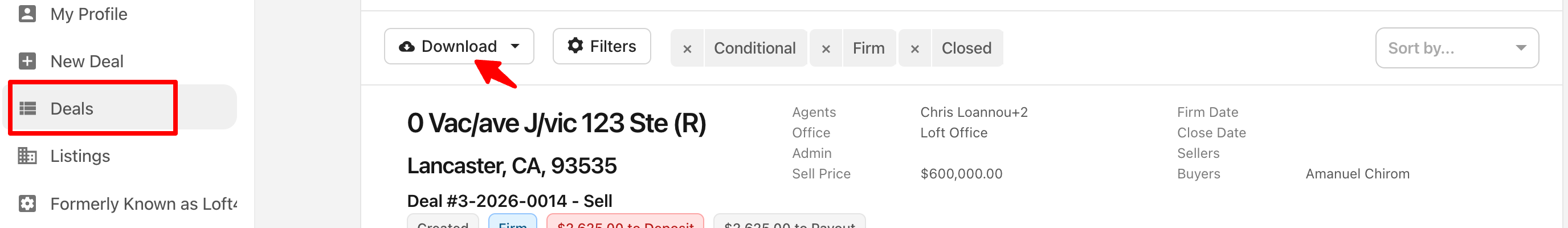Open Formerly Known as Loft settings
Viewport: 1568px width, 228px height.
pyautogui.click(x=143, y=203)
